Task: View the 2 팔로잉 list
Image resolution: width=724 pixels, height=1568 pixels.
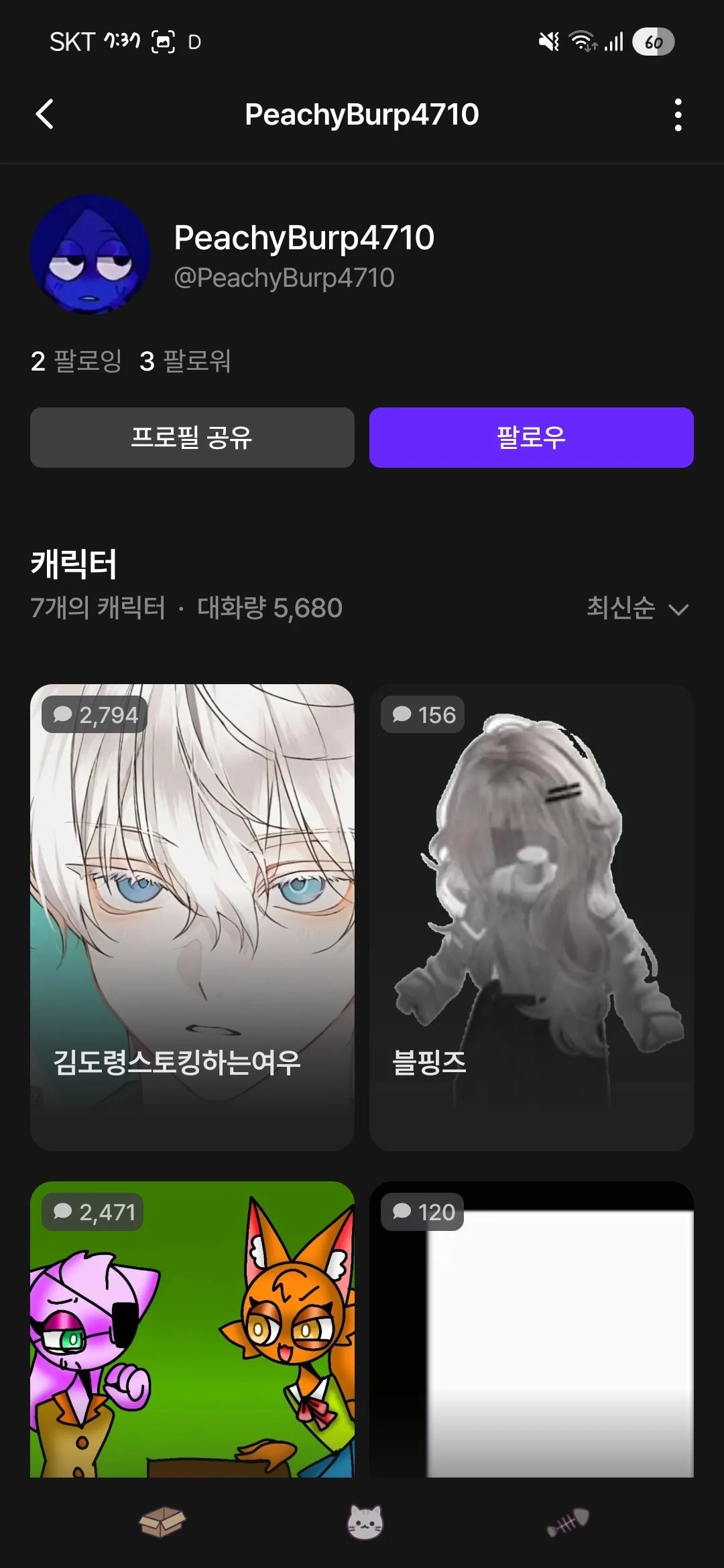Action: 76,361
